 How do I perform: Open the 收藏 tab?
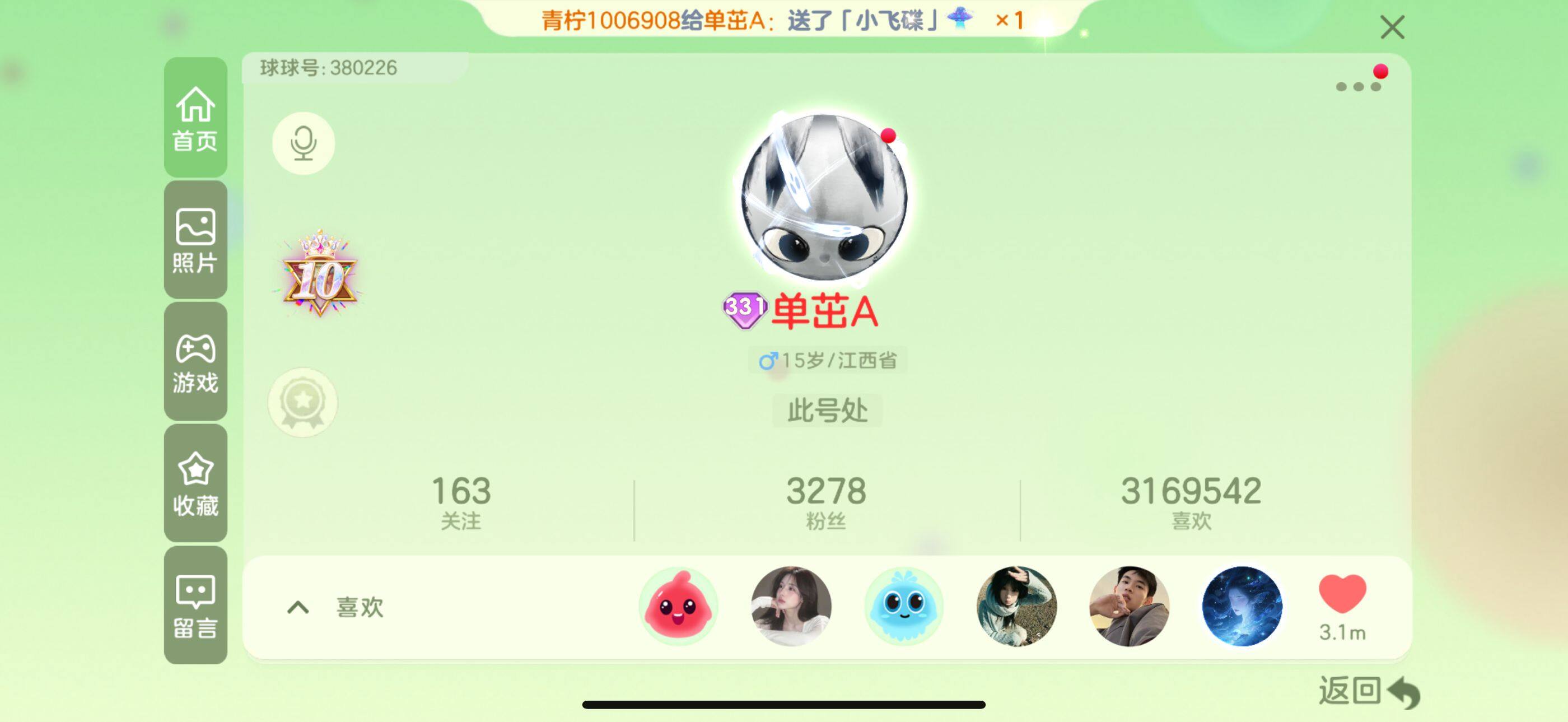click(x=195, y=483)
